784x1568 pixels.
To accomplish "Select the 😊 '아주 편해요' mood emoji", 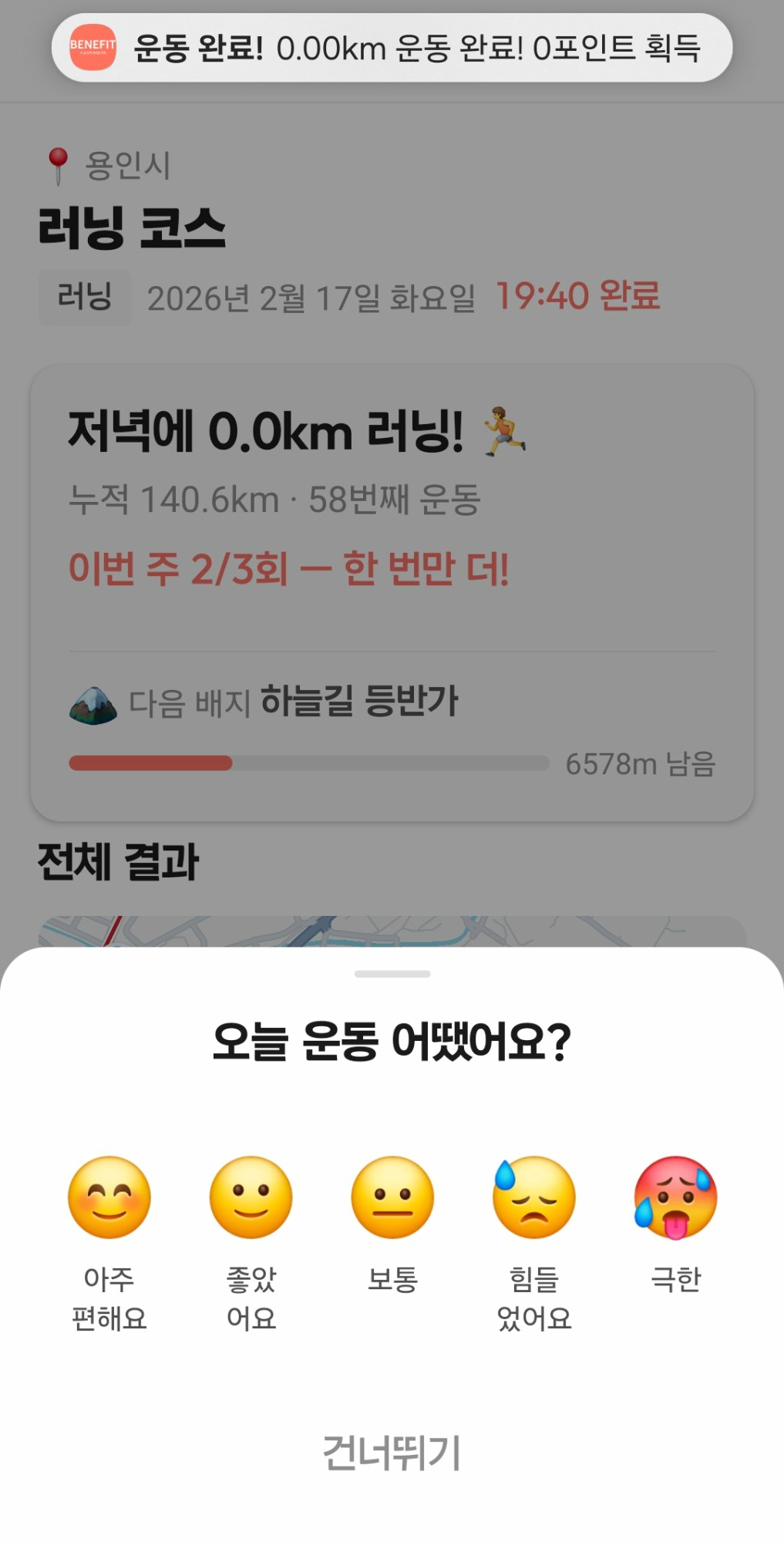I will 109,1199.
